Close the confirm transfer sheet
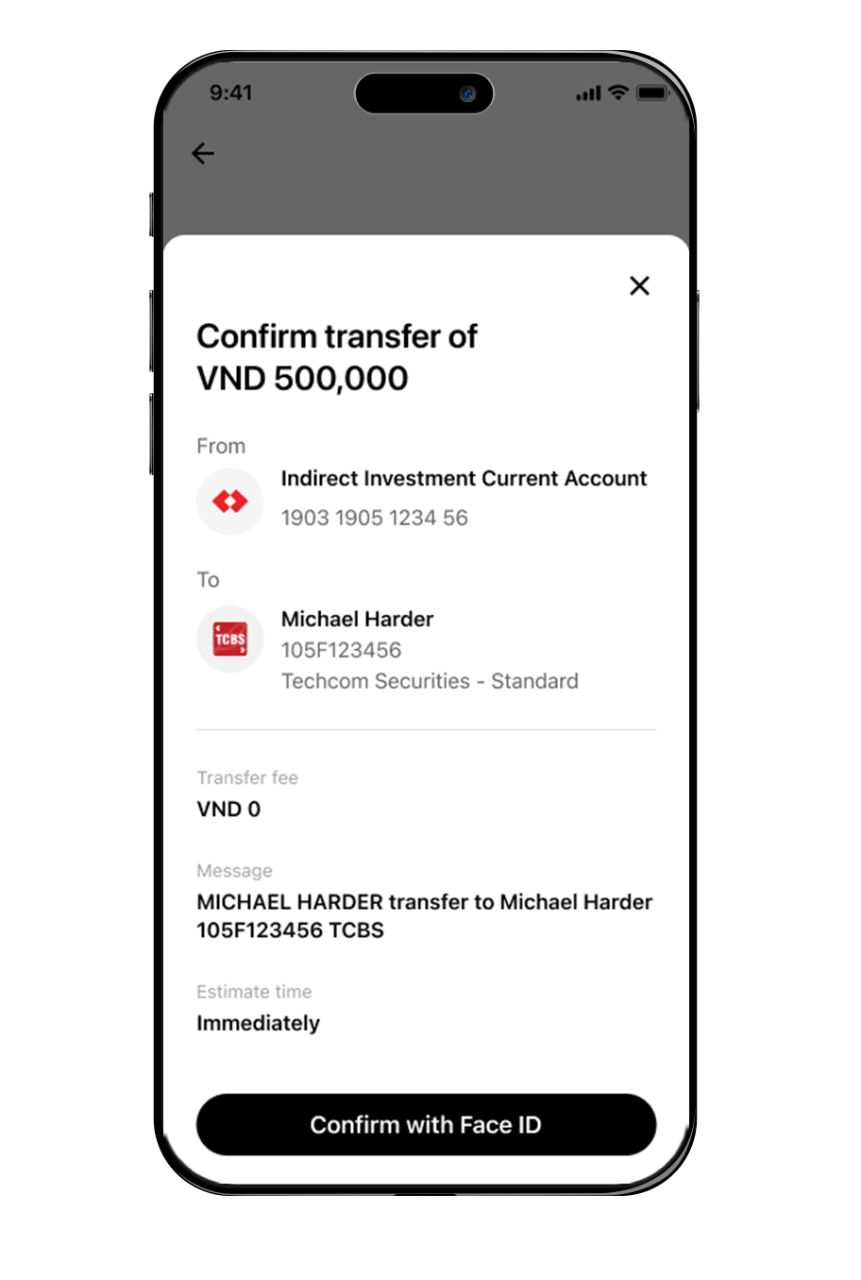This screenshot has height=1280, width=861. click(x=639, y=286)
